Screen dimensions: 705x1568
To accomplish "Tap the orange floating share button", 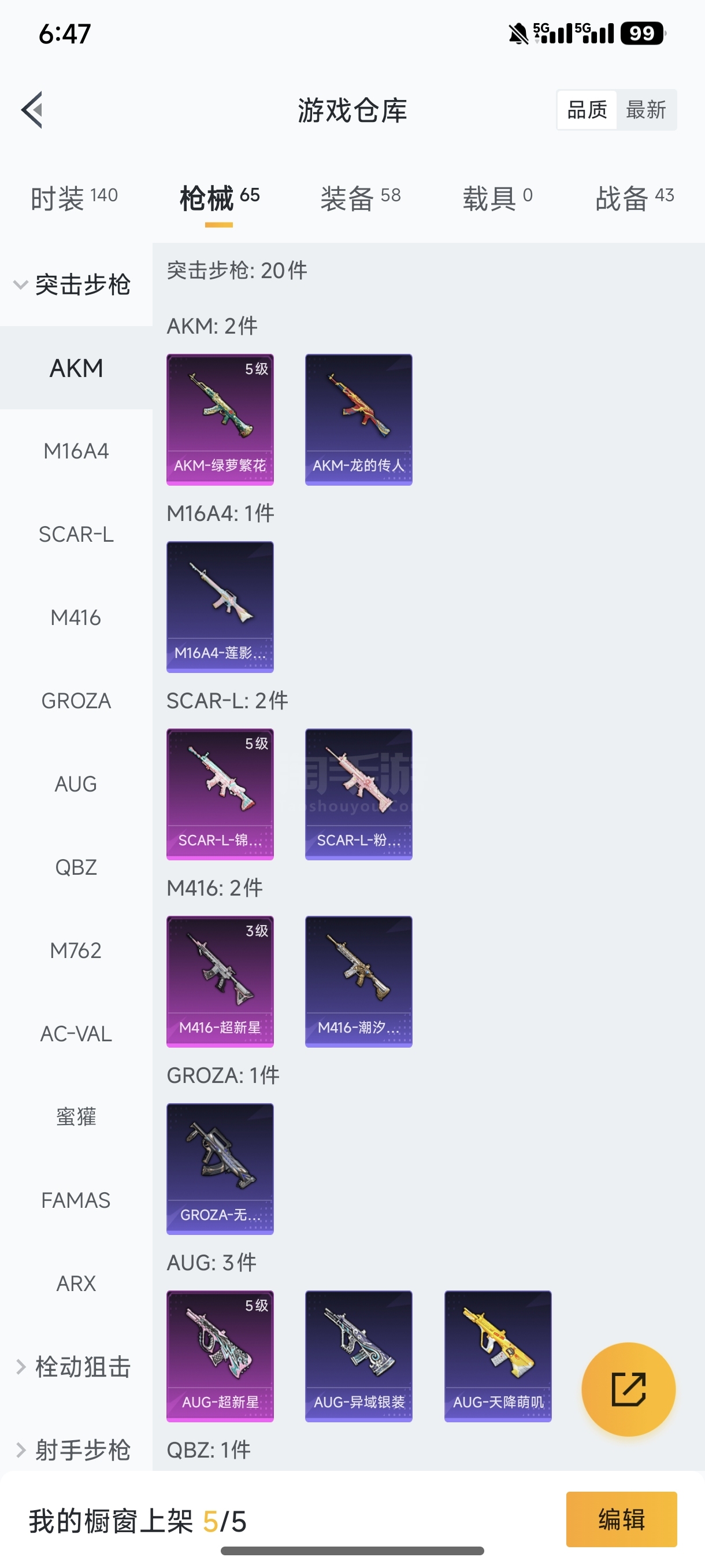I will click(628, 1389).
